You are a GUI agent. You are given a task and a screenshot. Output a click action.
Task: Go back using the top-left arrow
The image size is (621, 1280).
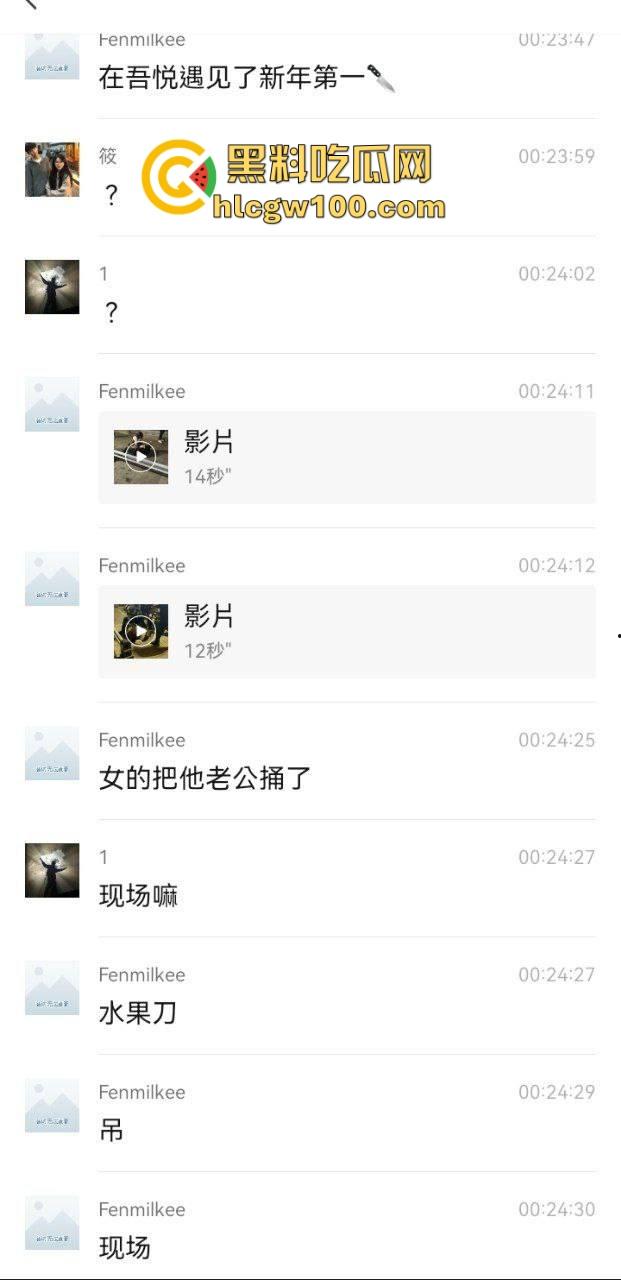pos(30,4)
